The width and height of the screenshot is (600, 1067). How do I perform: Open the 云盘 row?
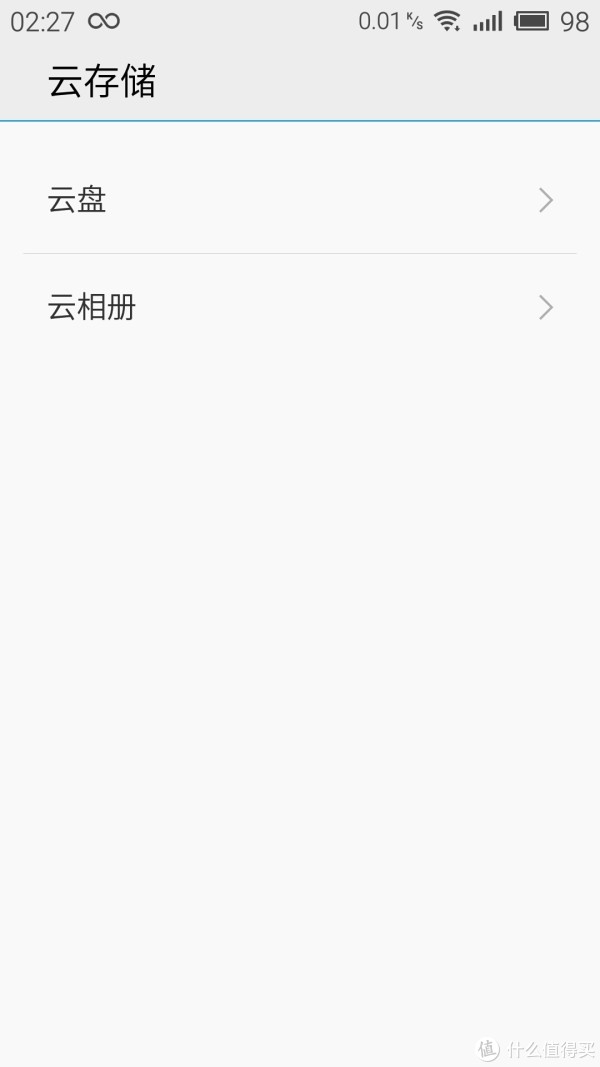pyautogui.click(x=300, y=200)
